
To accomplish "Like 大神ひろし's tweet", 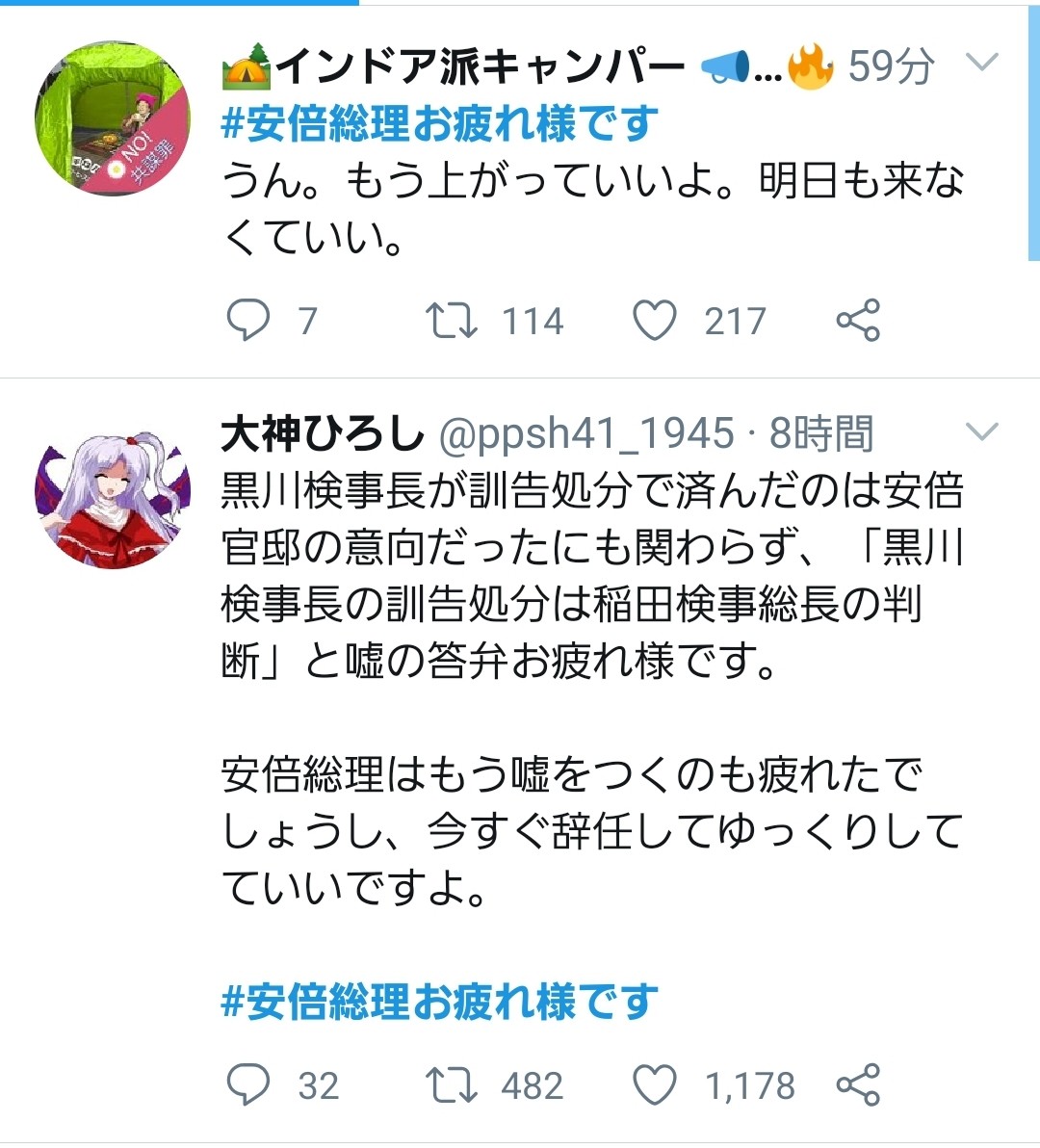I will (x=654, y=1085).
